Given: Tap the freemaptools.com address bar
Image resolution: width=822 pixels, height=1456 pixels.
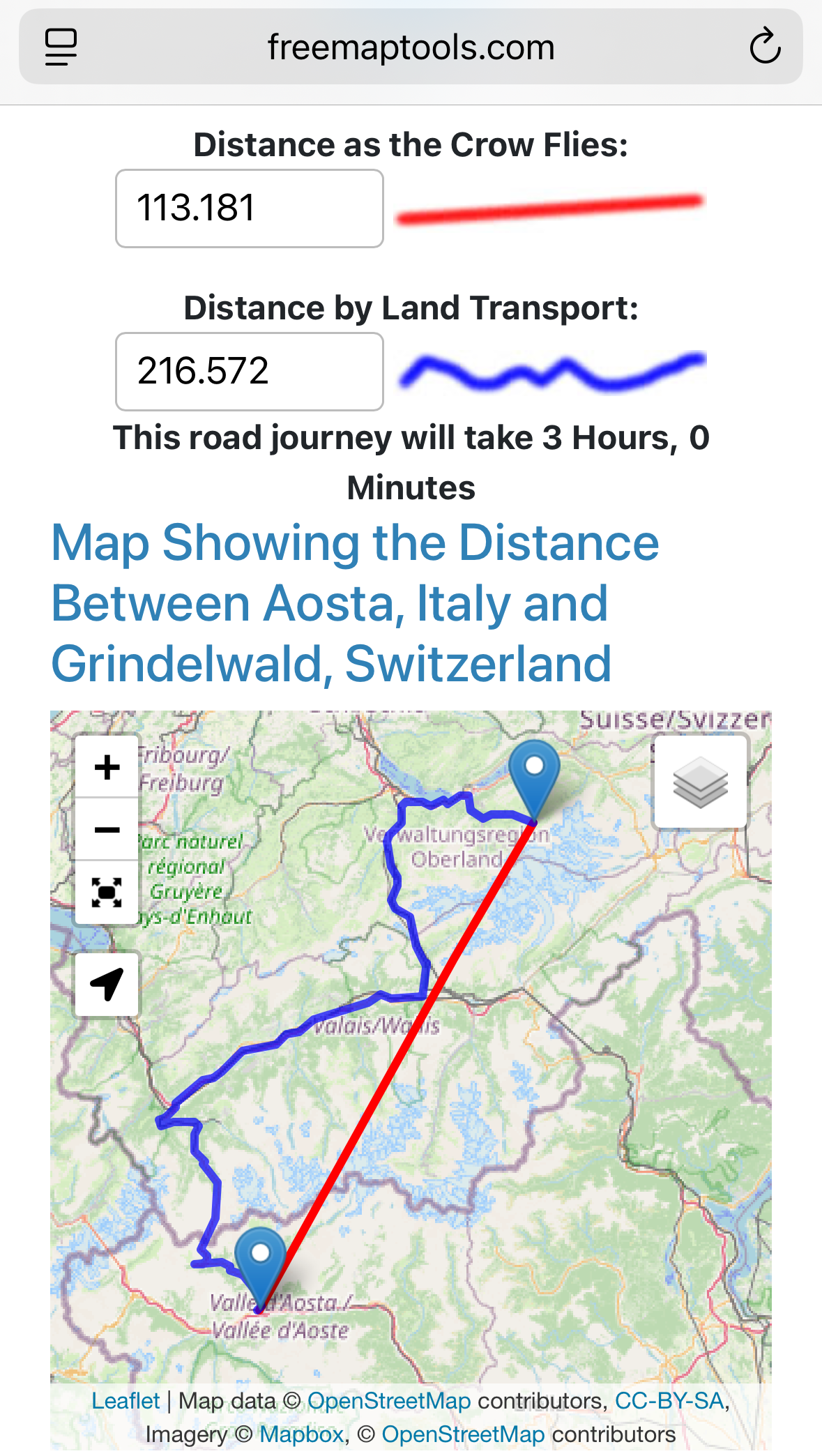Looking at the screenshot, I should (x=411, y=47).
